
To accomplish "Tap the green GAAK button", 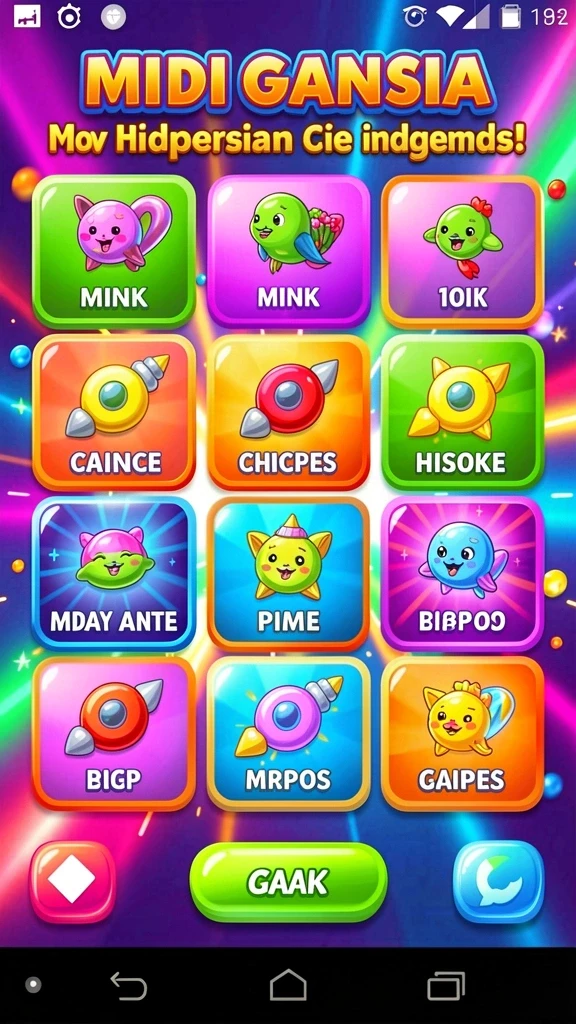I will [288, 882].
